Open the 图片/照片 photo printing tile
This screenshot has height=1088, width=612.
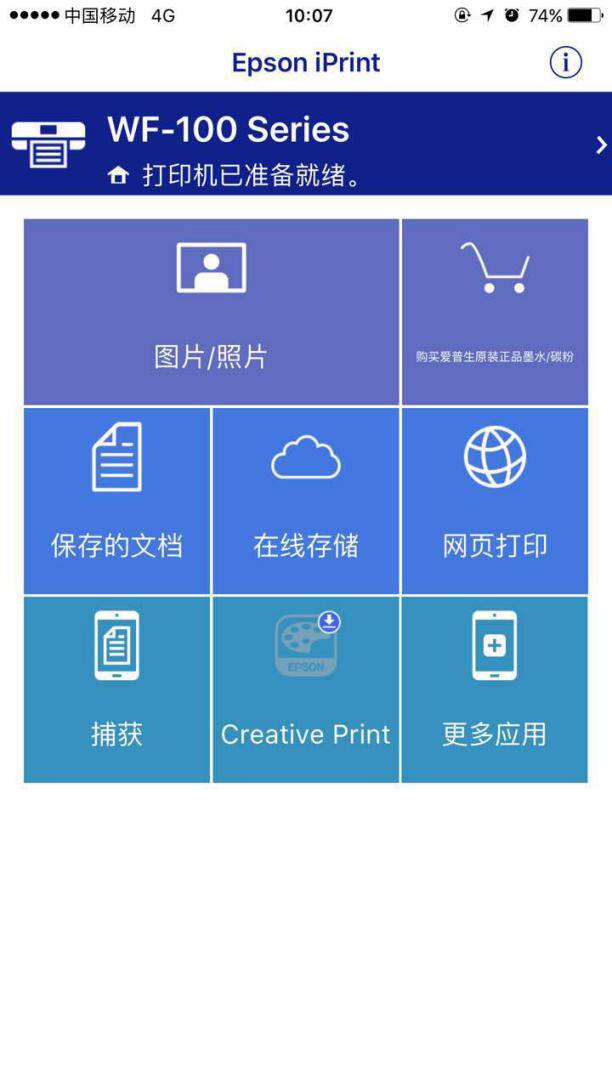click(x=211, y=312)
